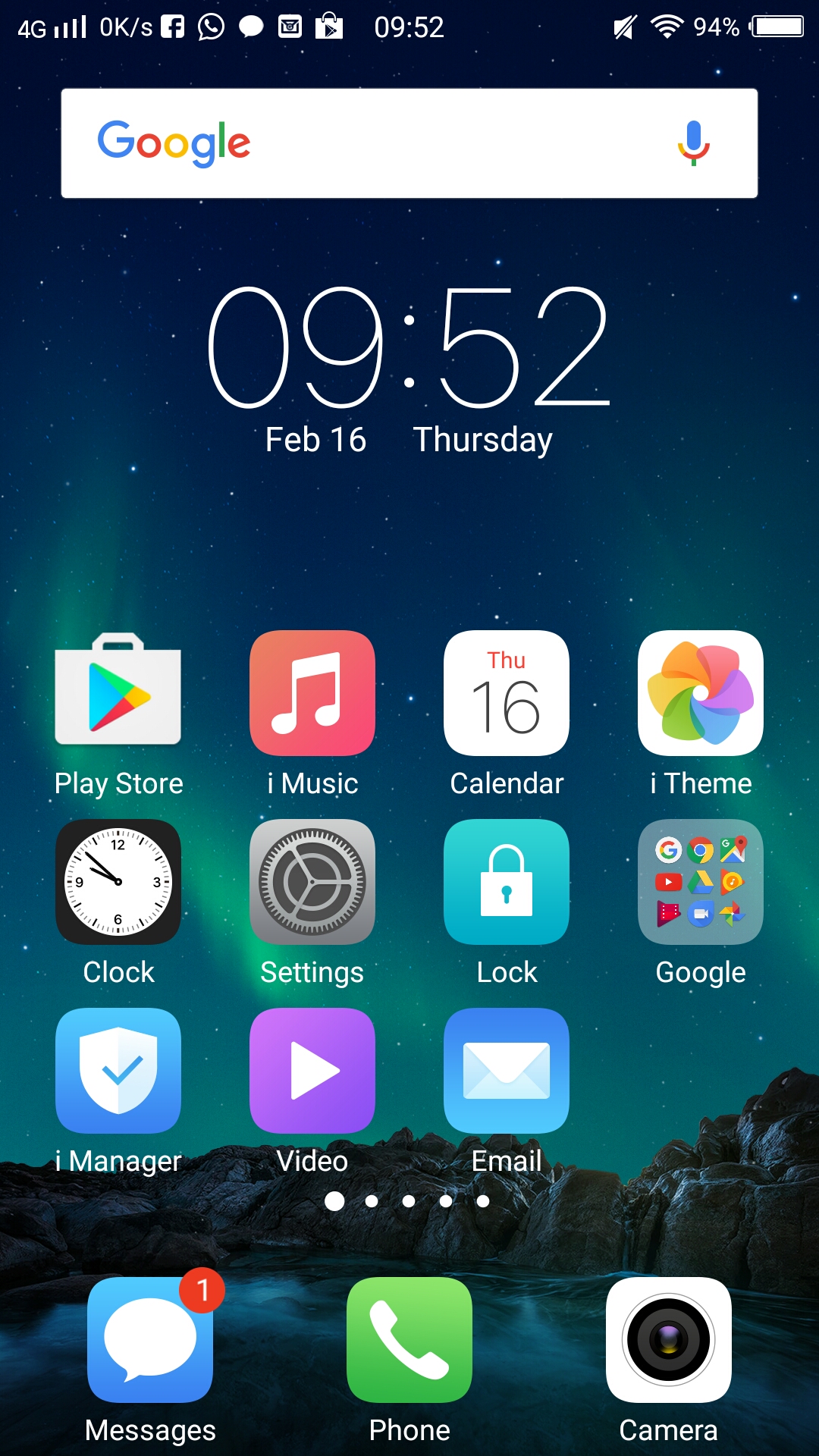Launch the Camera
This screenshot has width=819, height=1456.
click(669, 1340)
